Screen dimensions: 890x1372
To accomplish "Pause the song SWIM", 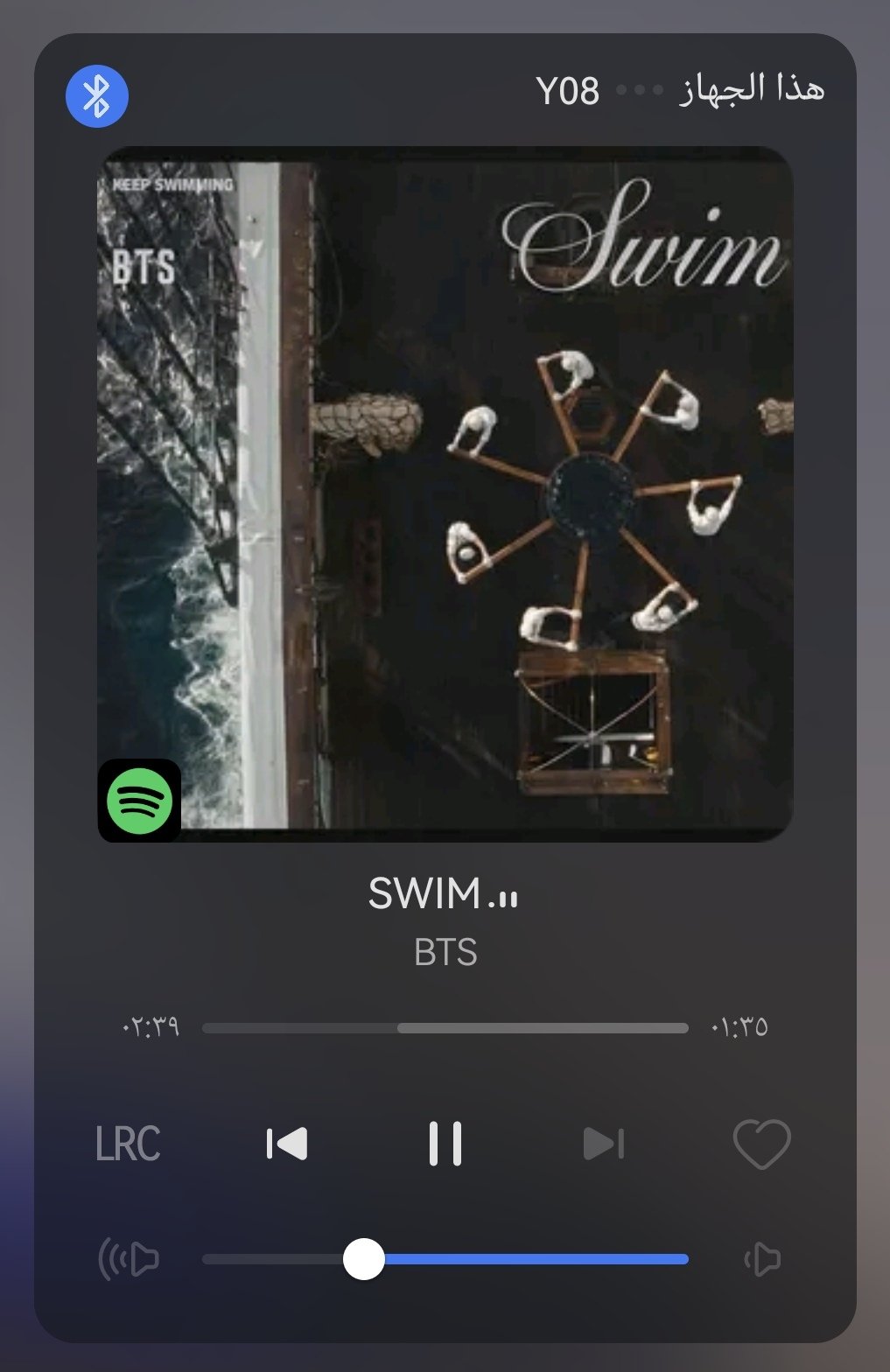I will click(x=445, y=1144).
